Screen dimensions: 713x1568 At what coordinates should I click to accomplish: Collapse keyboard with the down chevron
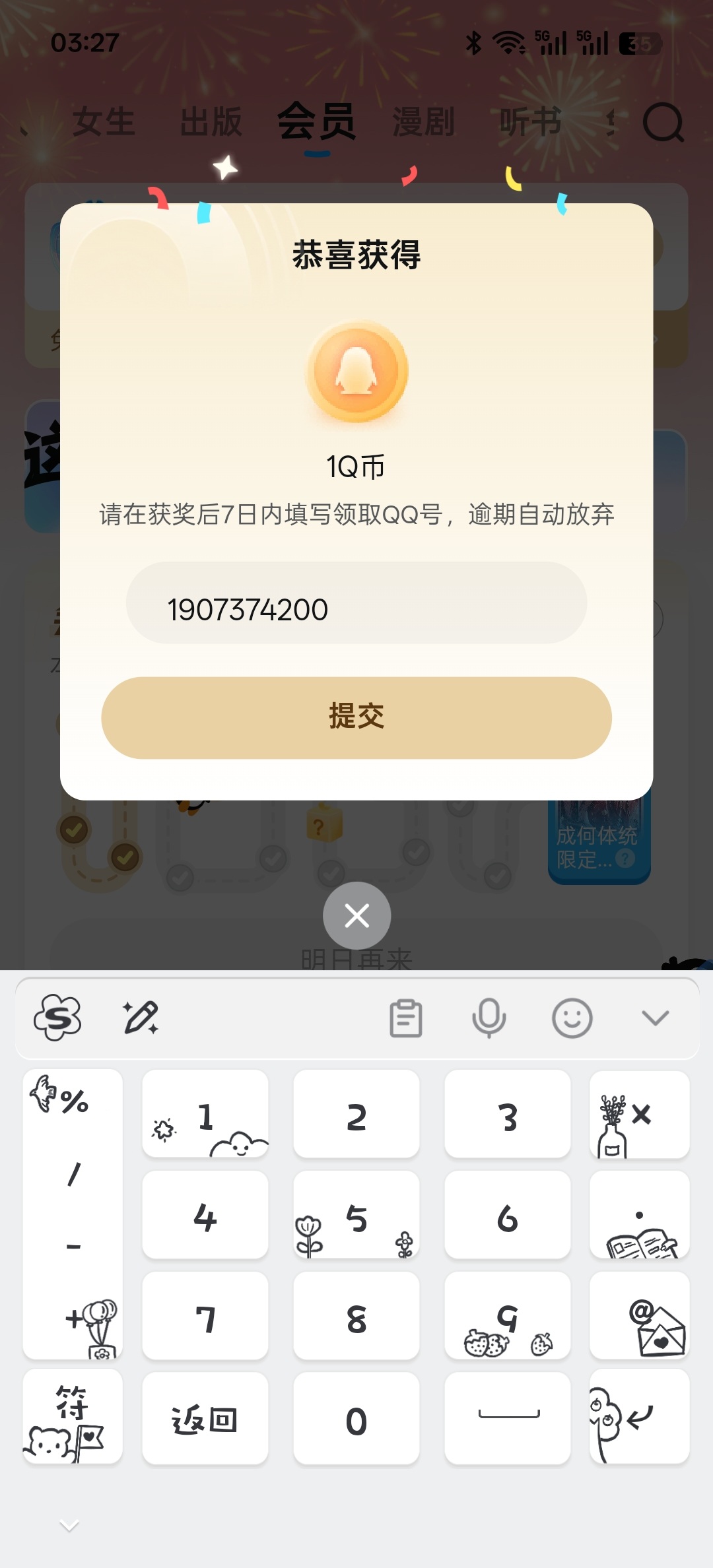(x=655, y=1018)
